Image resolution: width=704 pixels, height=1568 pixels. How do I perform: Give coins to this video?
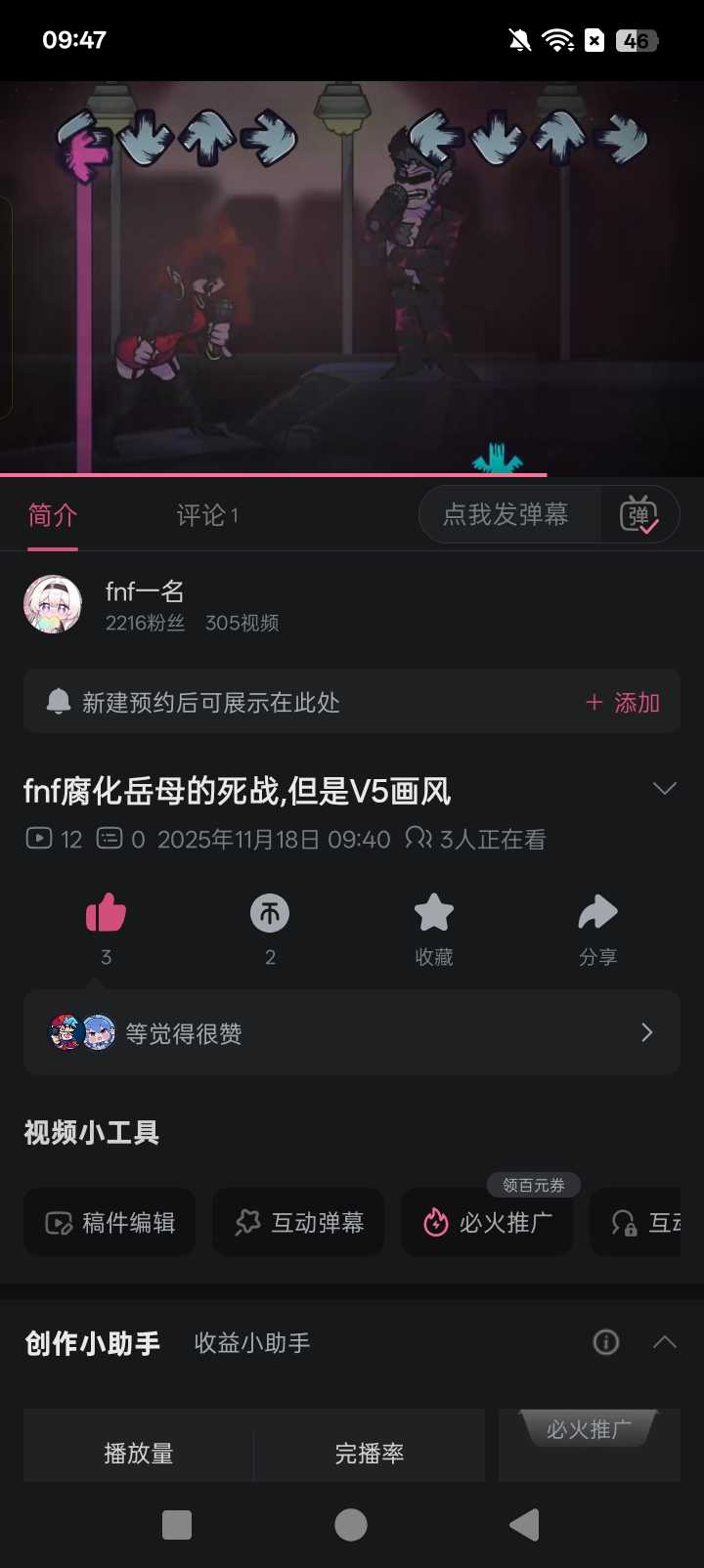point(270,915)
